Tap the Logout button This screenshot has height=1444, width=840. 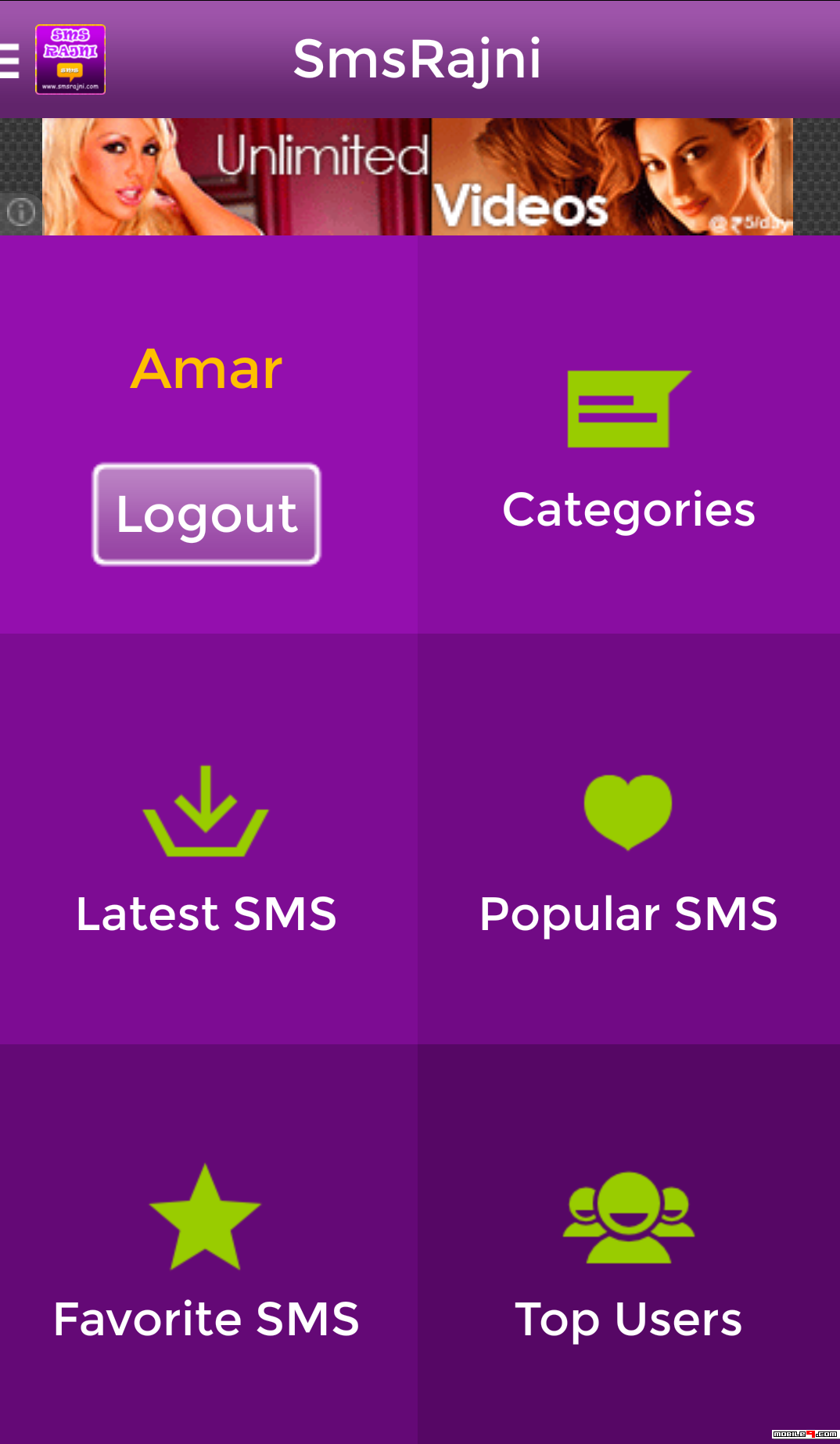(x=206, y=514)
